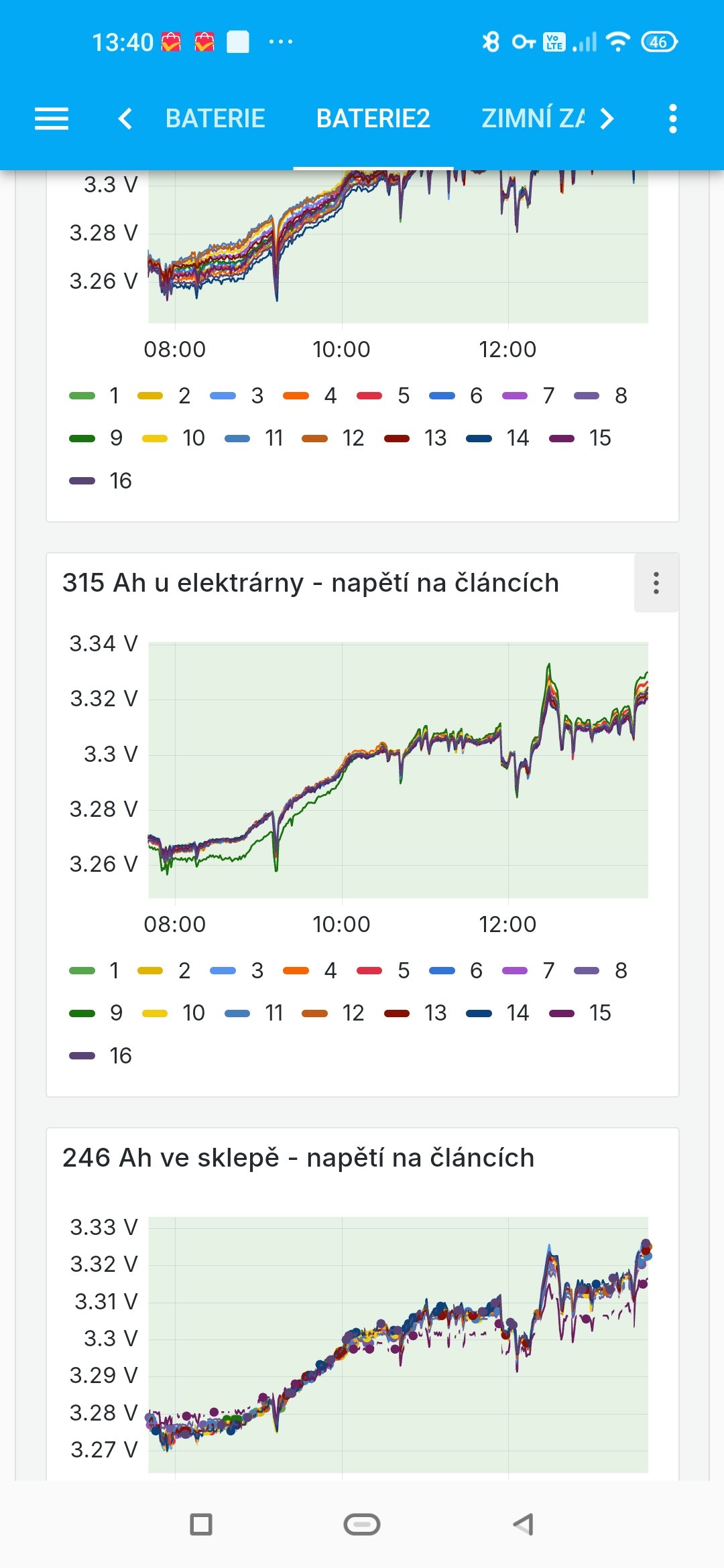Show previous tabs with left chevron
The image size is (724, 1568).
[x=125, y=119]
